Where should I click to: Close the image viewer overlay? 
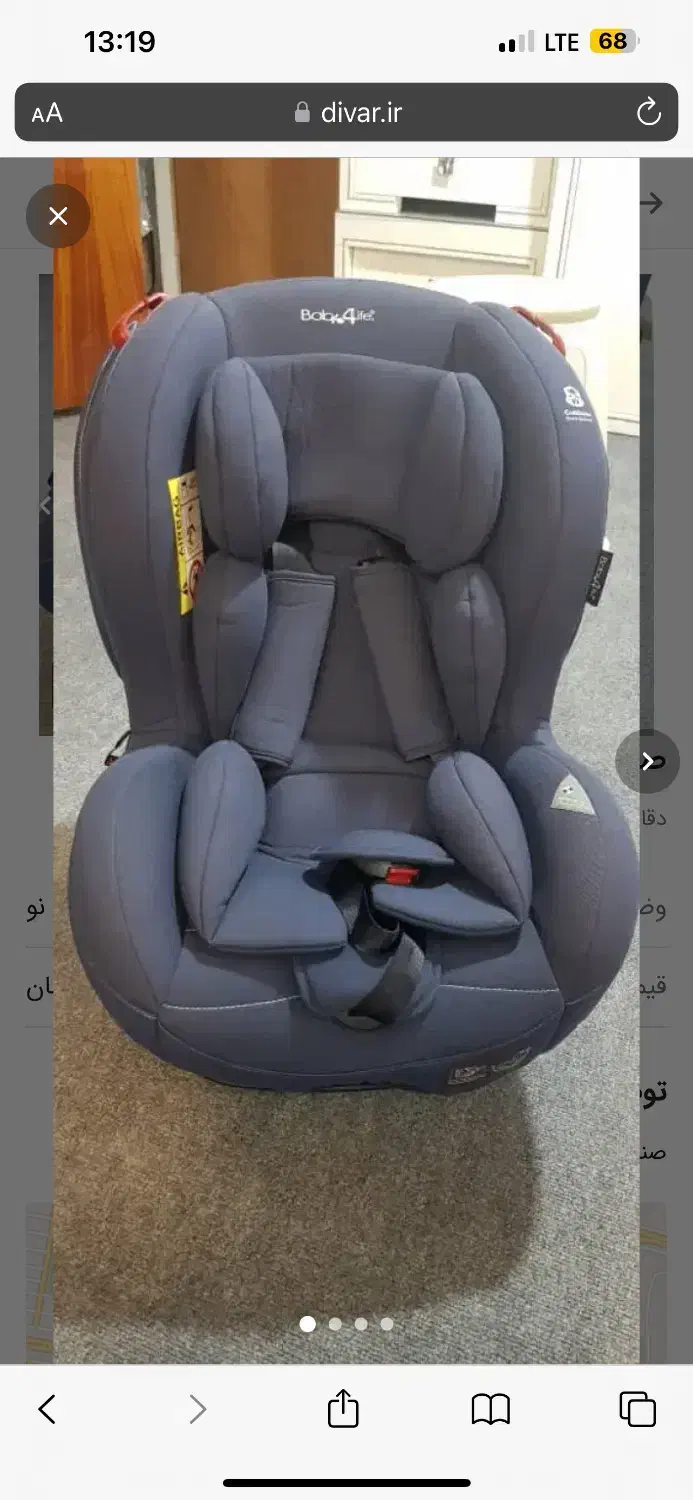[58, 216]
